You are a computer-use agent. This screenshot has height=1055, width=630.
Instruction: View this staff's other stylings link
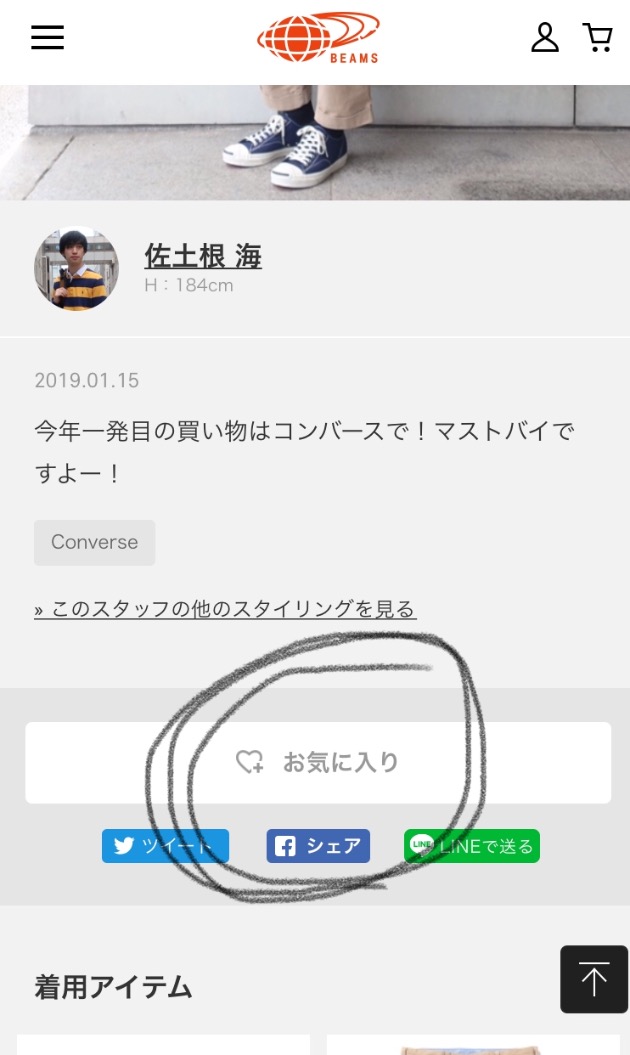point(225,609)
